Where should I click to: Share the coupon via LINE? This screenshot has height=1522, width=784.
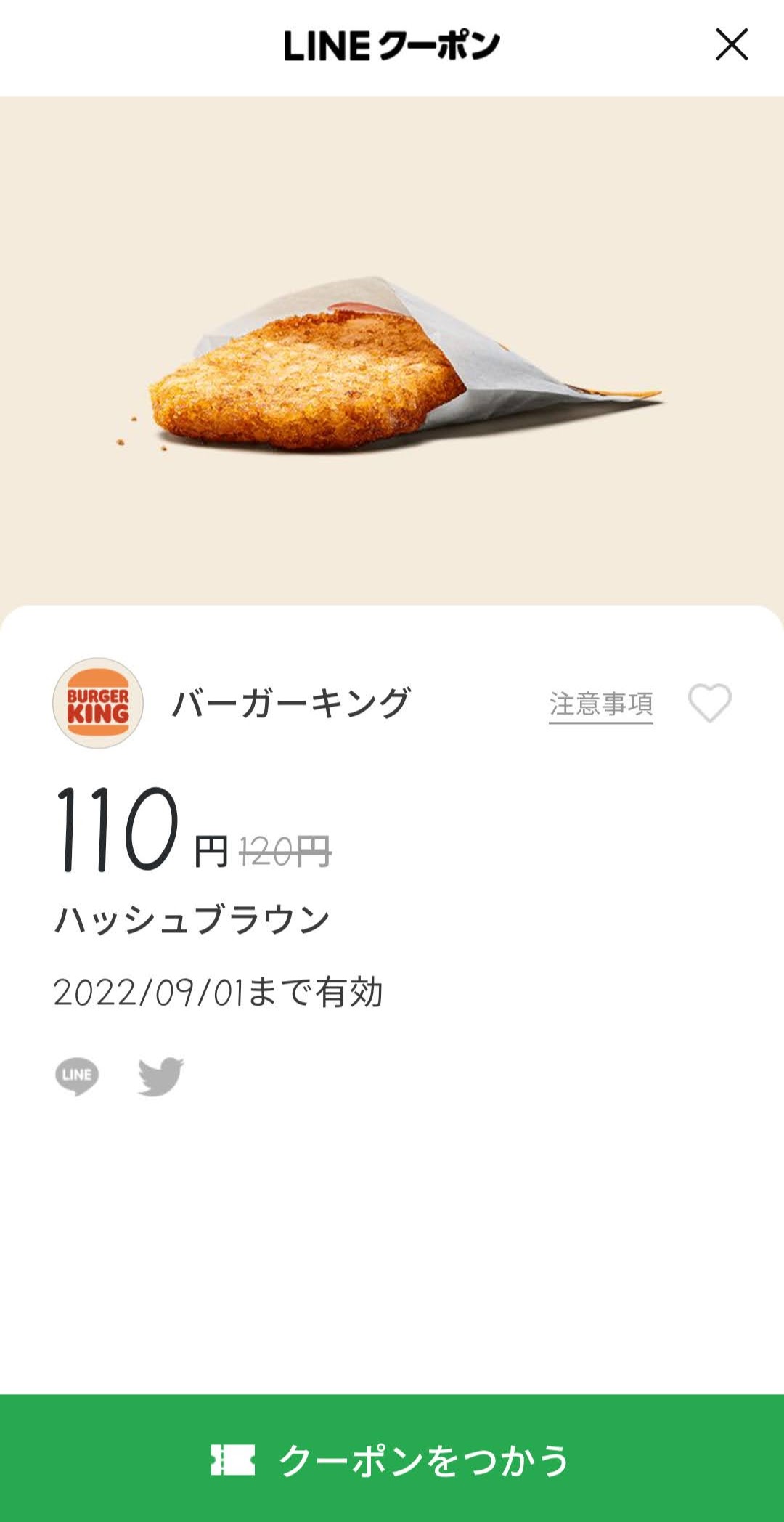(x=77, y=1076)
